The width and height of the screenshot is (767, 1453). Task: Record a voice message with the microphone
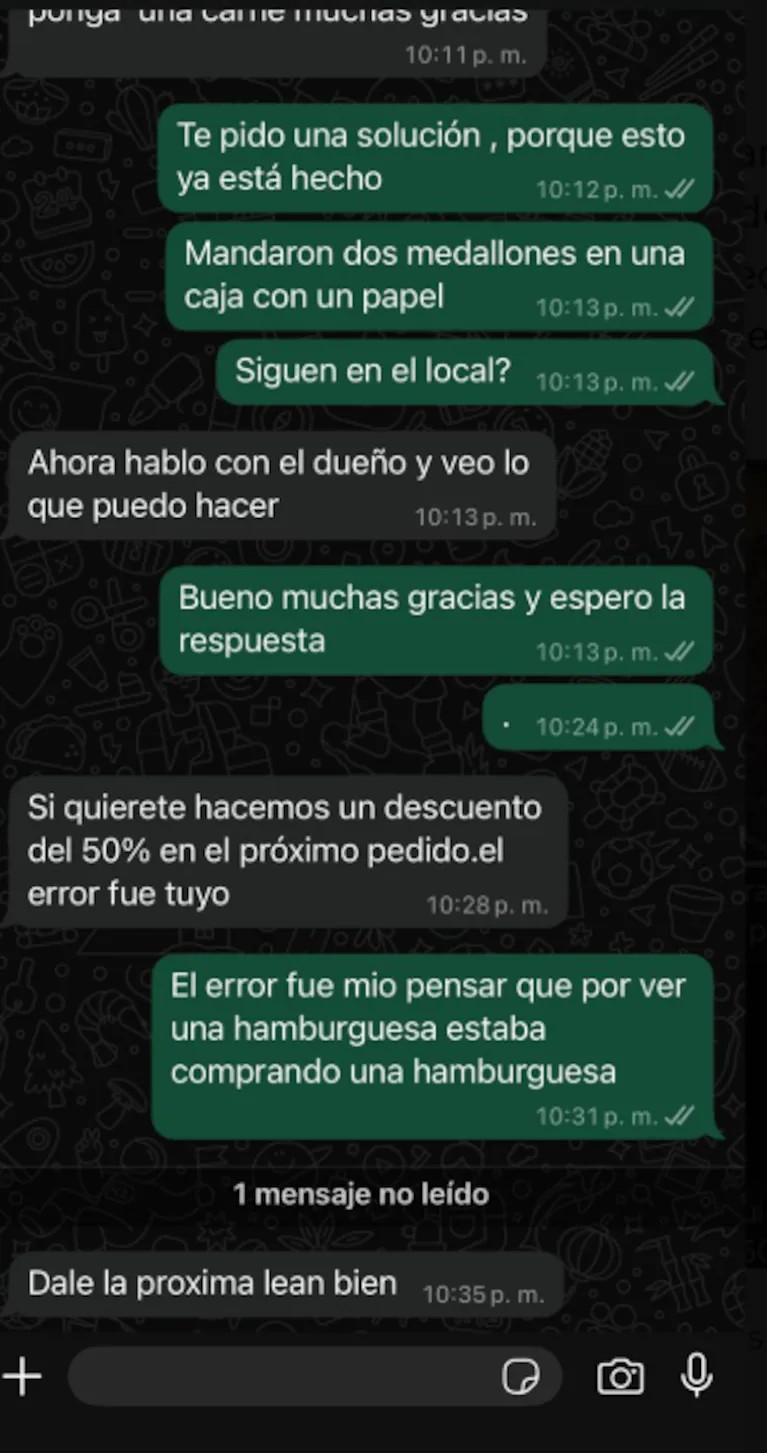696,1375
